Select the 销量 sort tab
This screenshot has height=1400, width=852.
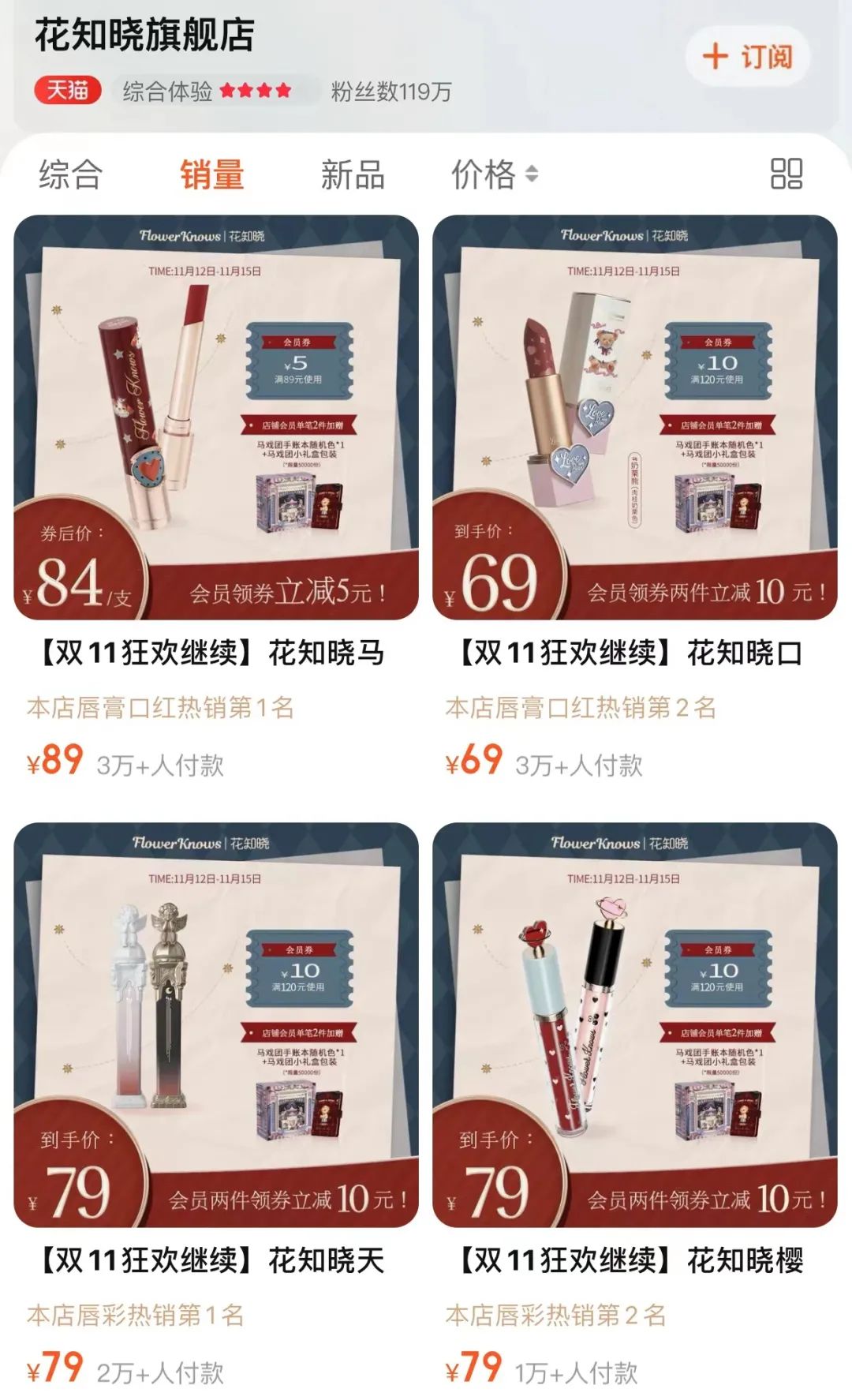(x=211, y=174)
